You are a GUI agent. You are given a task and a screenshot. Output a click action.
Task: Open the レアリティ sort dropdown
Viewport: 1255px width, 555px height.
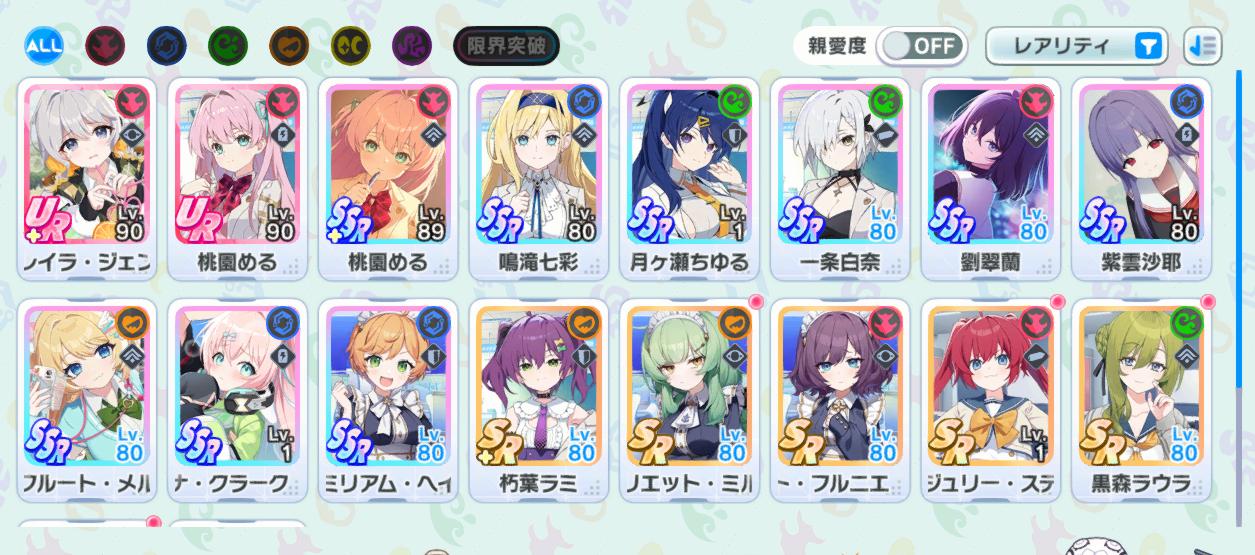[x=1077, y=46]
